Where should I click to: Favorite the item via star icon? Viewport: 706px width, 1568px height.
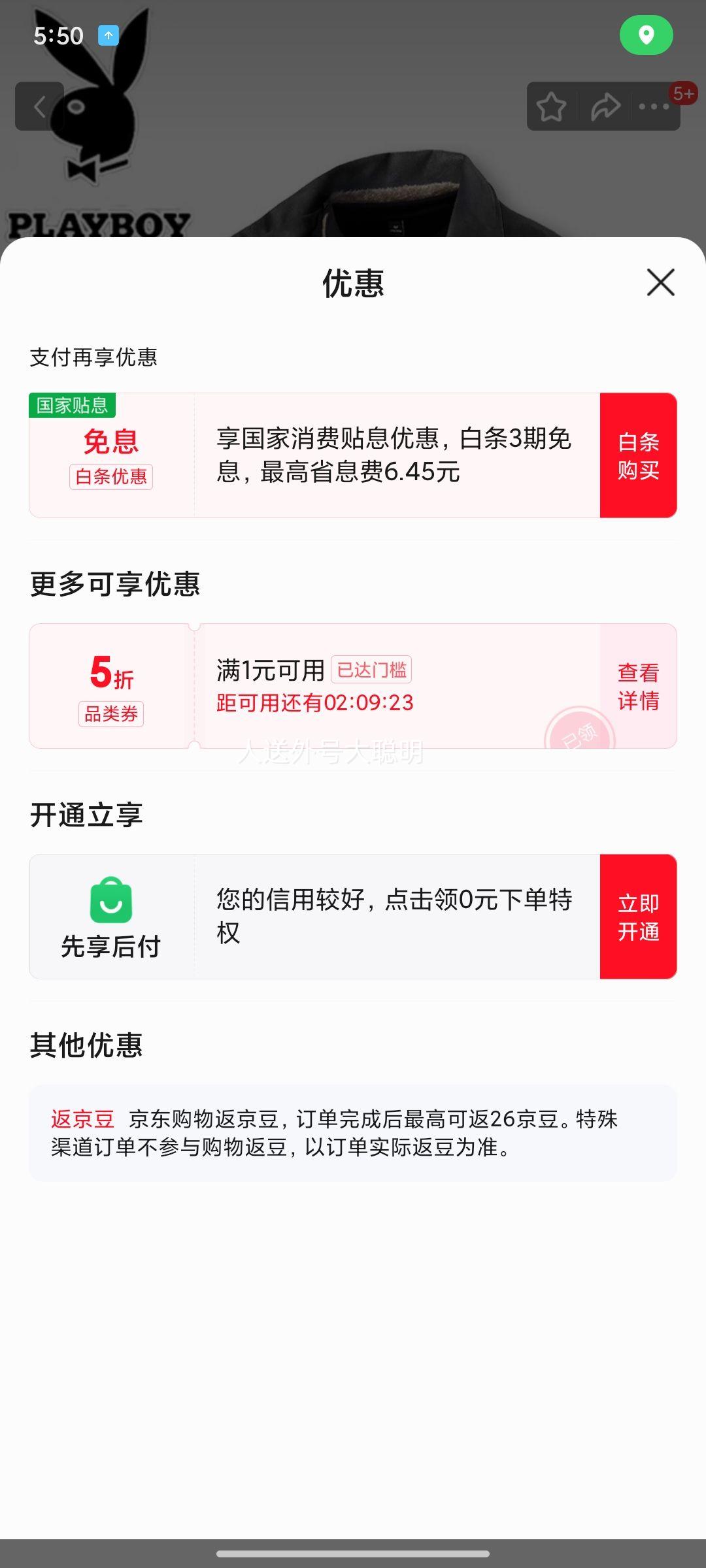[552, 106]
